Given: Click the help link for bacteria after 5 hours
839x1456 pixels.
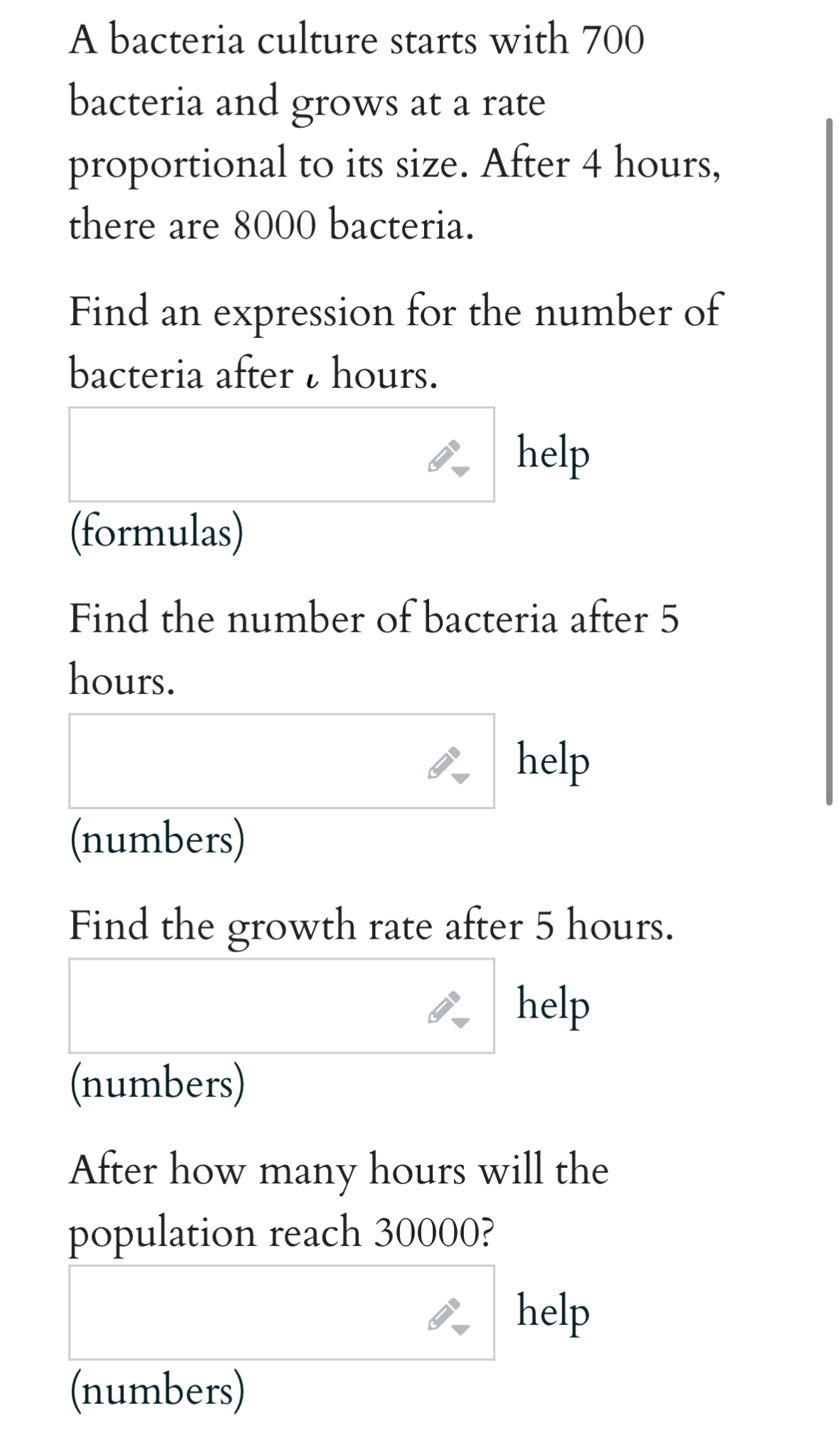Looking at the screenshot, I should pyautogui.click(x=554, y=760).
